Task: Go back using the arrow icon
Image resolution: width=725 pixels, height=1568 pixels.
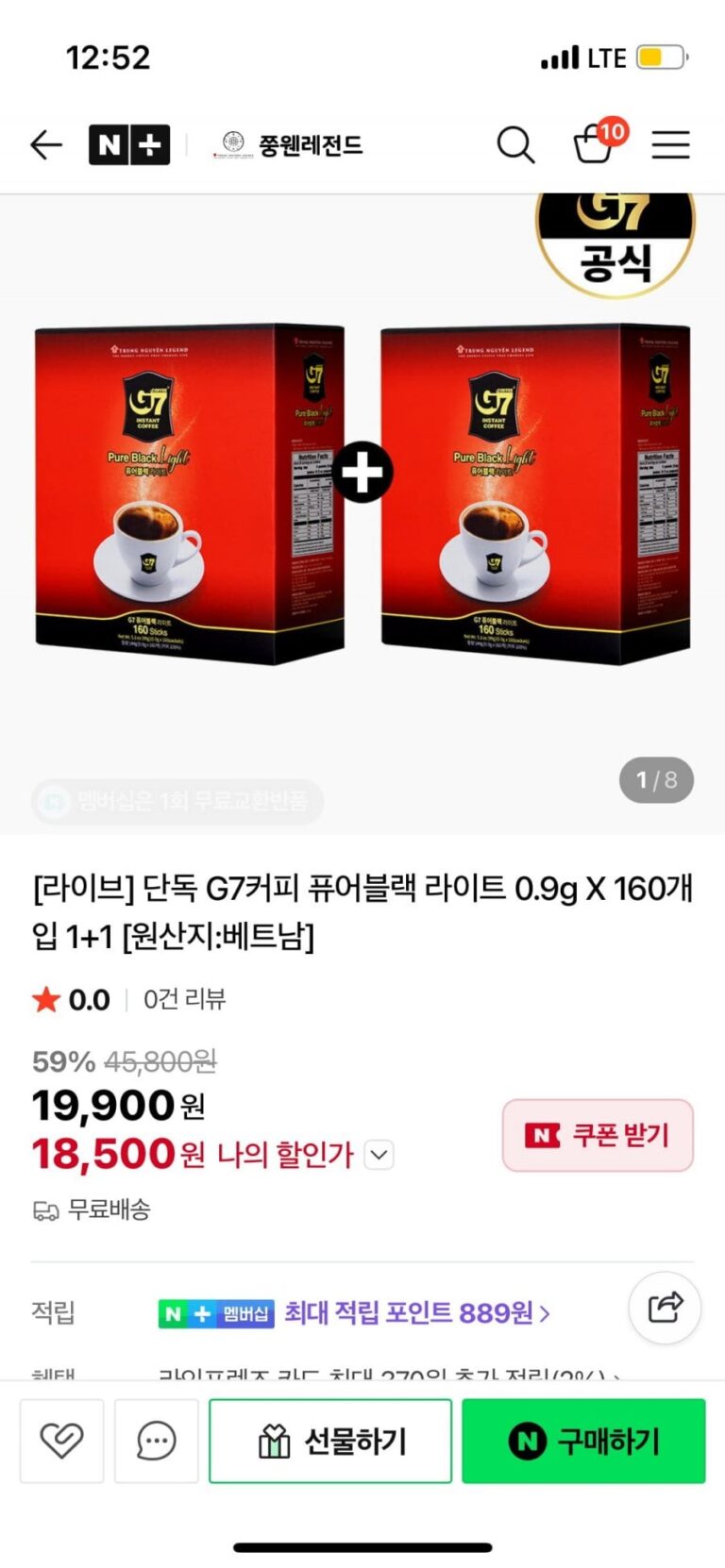Action: pos(46,145)
